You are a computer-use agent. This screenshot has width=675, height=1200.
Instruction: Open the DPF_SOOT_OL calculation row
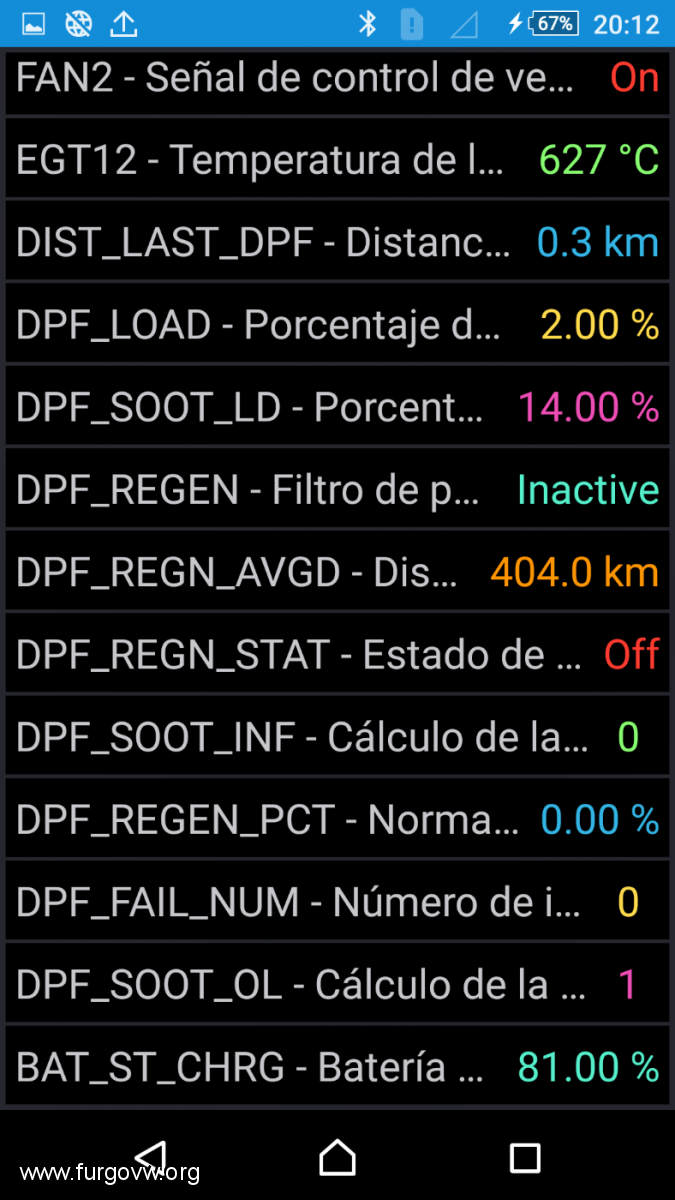coord(337,985)
